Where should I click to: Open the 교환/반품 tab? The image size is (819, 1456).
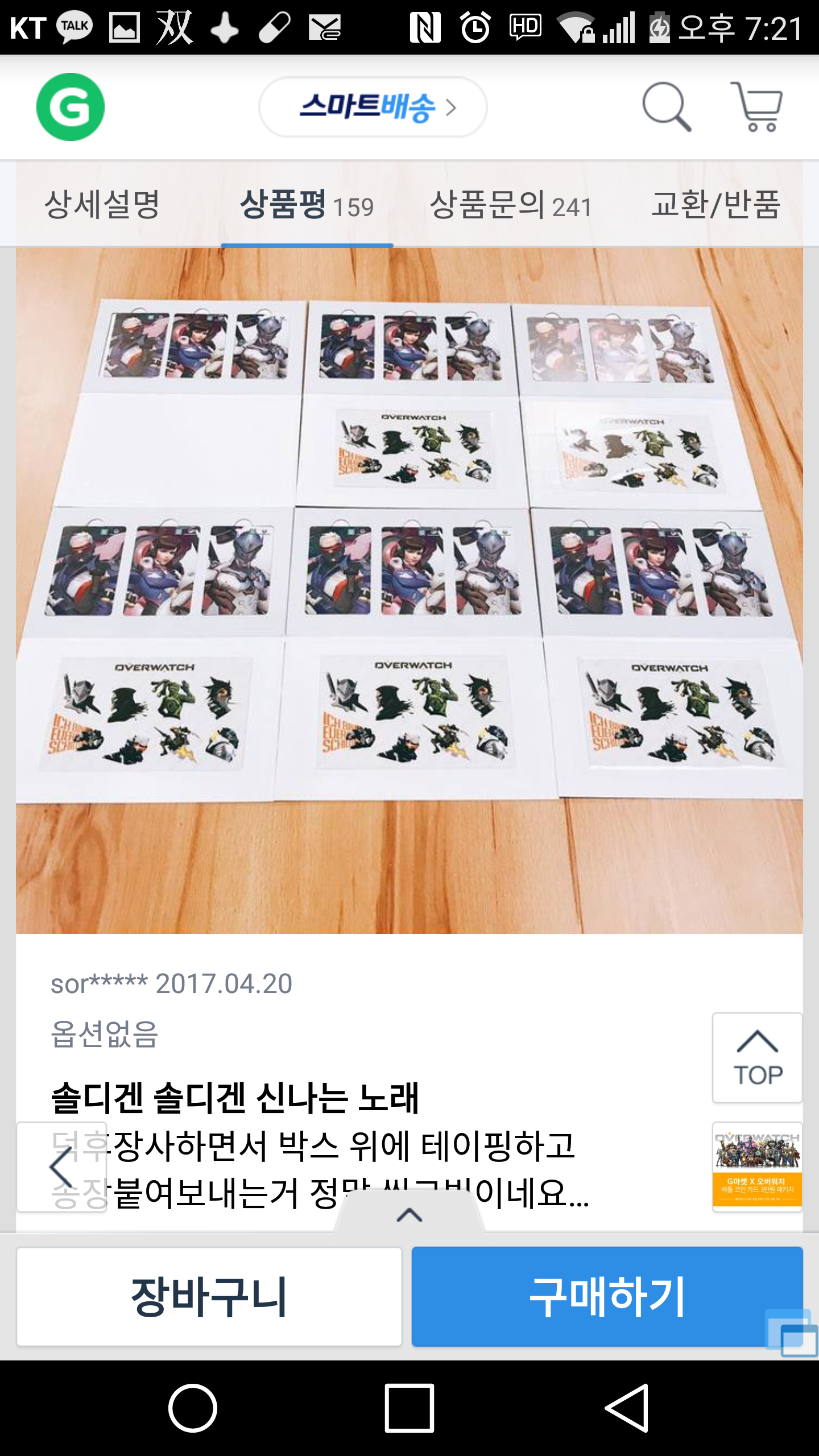pyautogui.click(x=715, y=205)
